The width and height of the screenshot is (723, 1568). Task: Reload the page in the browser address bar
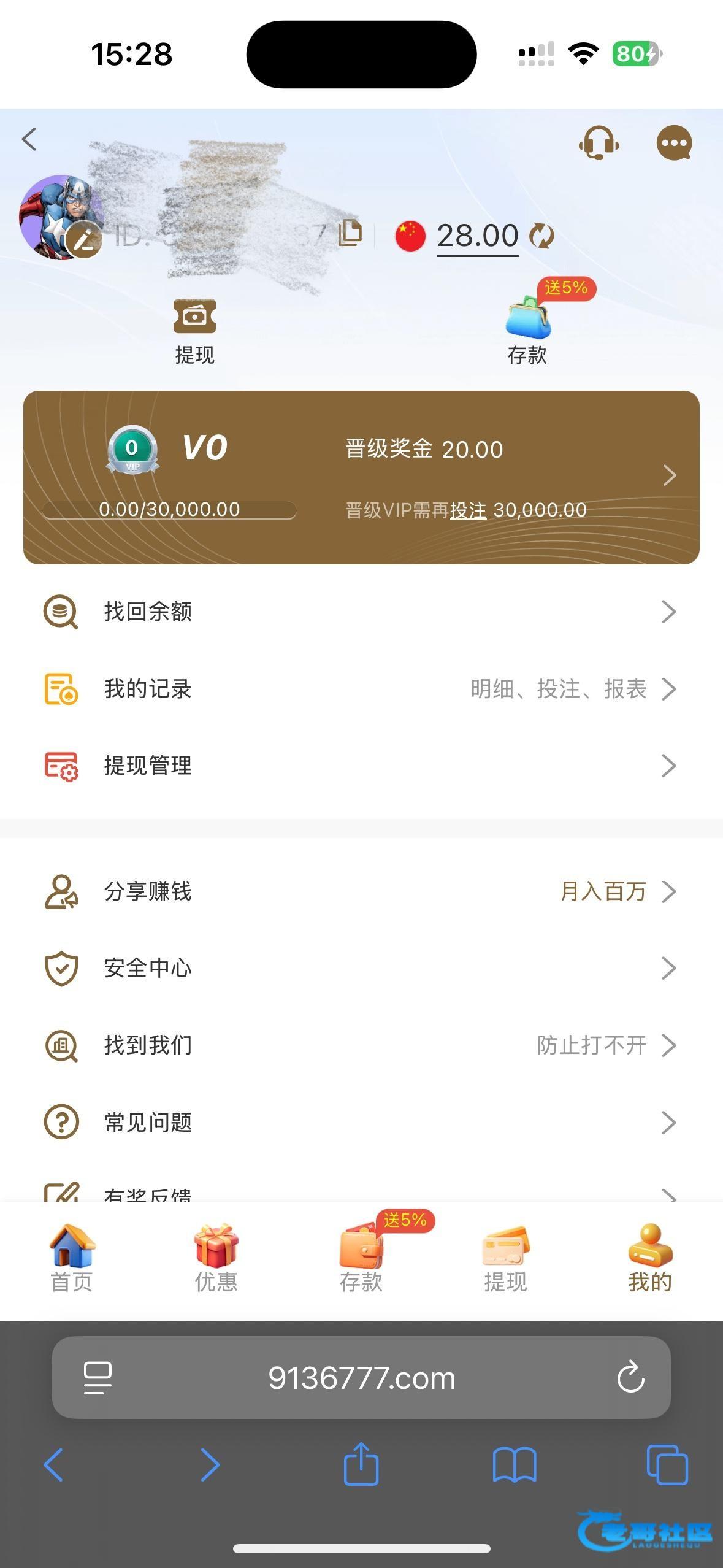(x=630, y=1377)
